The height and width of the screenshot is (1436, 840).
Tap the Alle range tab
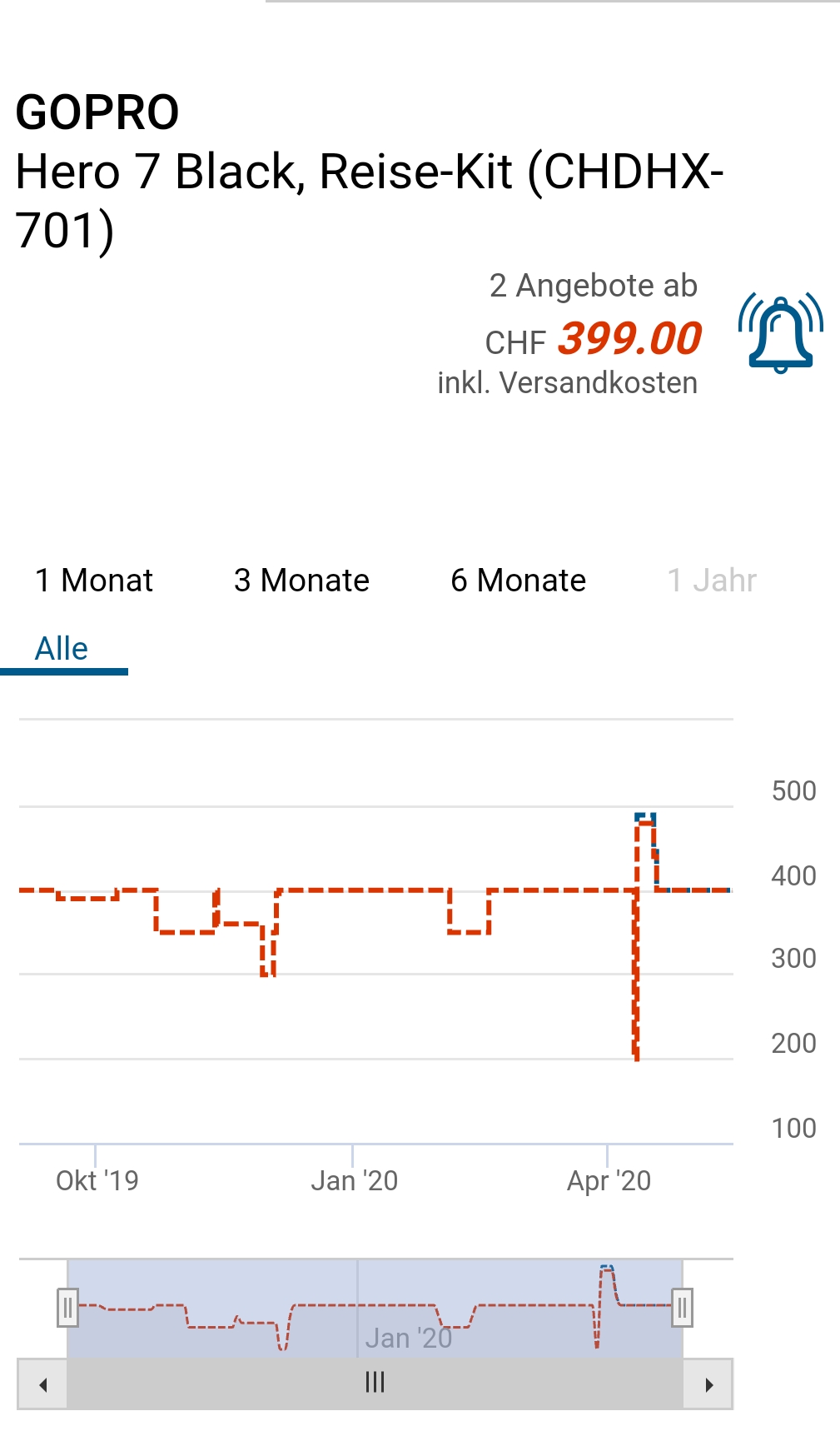[62, 649]
